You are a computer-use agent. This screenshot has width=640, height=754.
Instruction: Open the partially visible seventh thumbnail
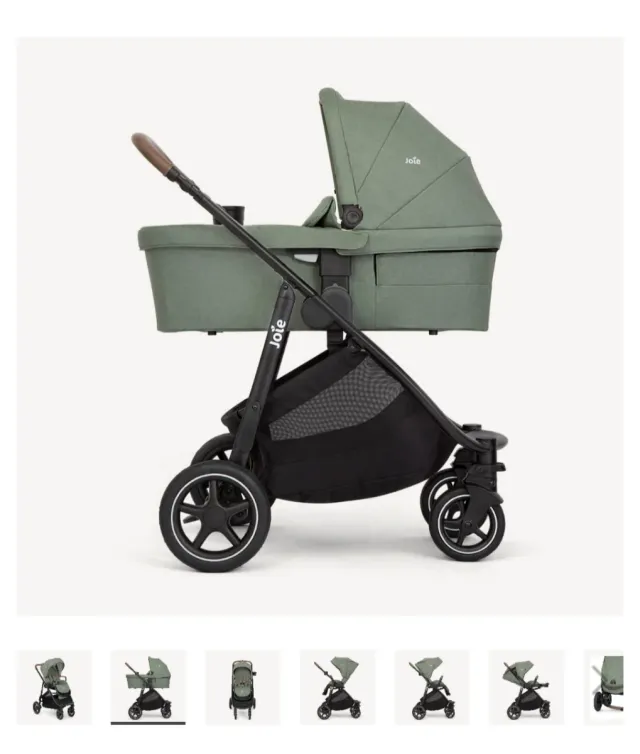(605, 687)
